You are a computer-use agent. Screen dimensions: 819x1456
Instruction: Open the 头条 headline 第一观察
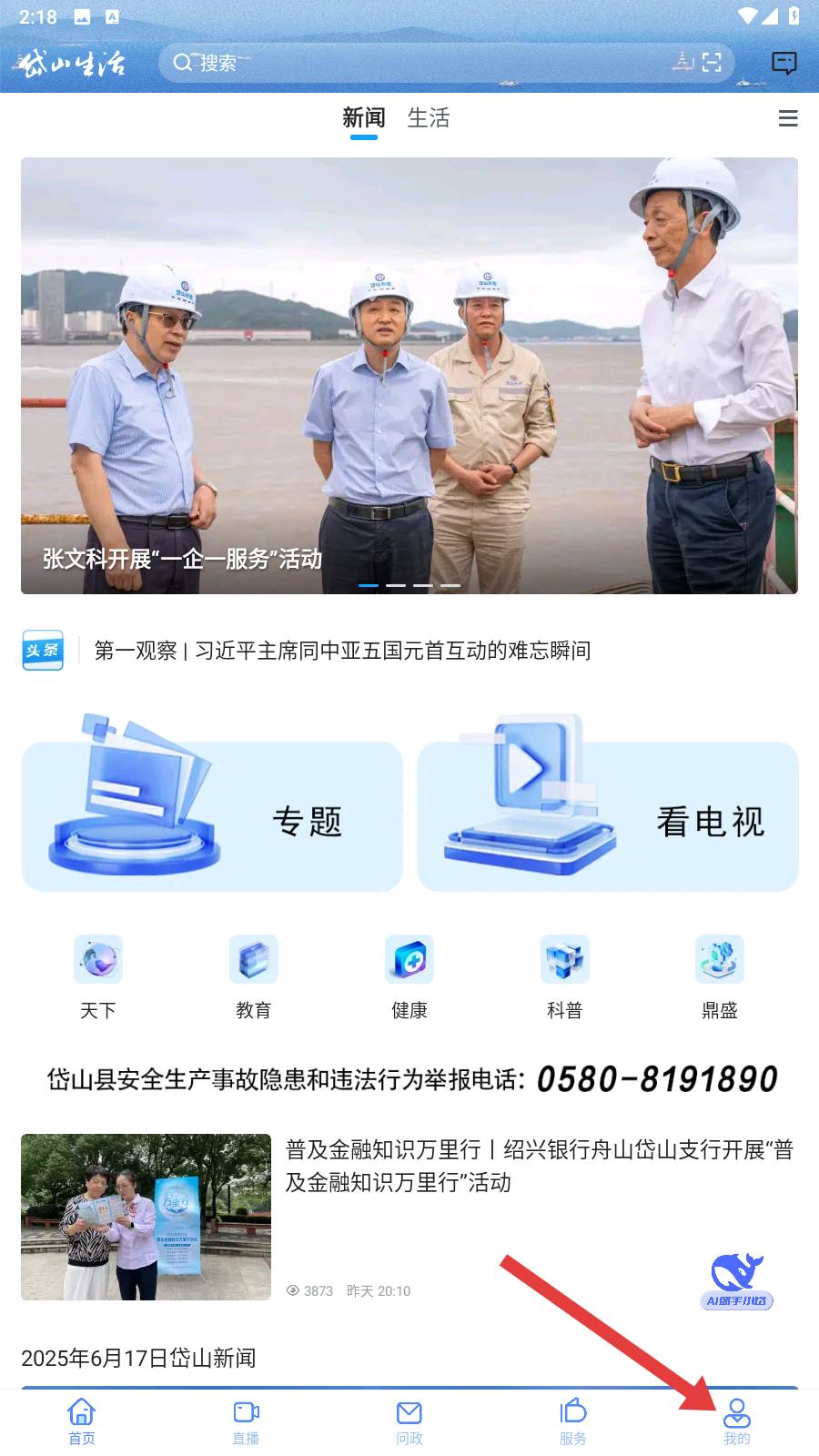pos(342,651)
